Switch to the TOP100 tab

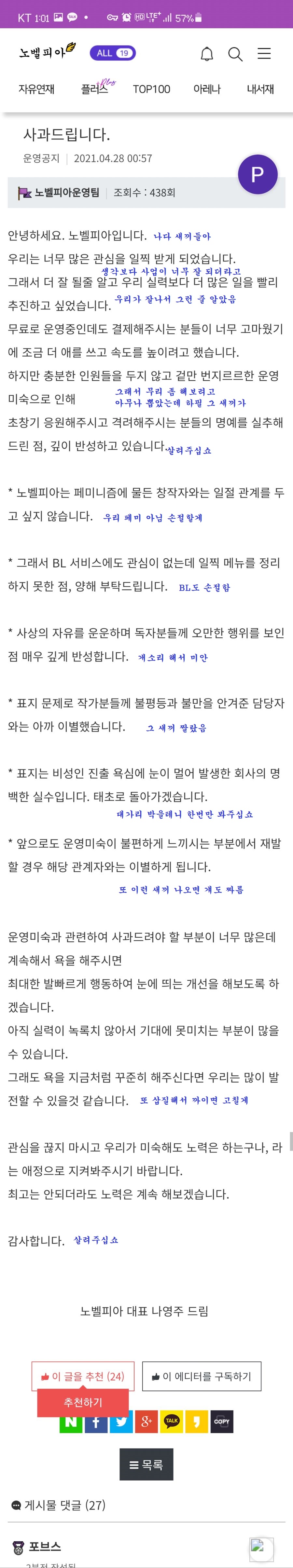(x=152, y=89)
